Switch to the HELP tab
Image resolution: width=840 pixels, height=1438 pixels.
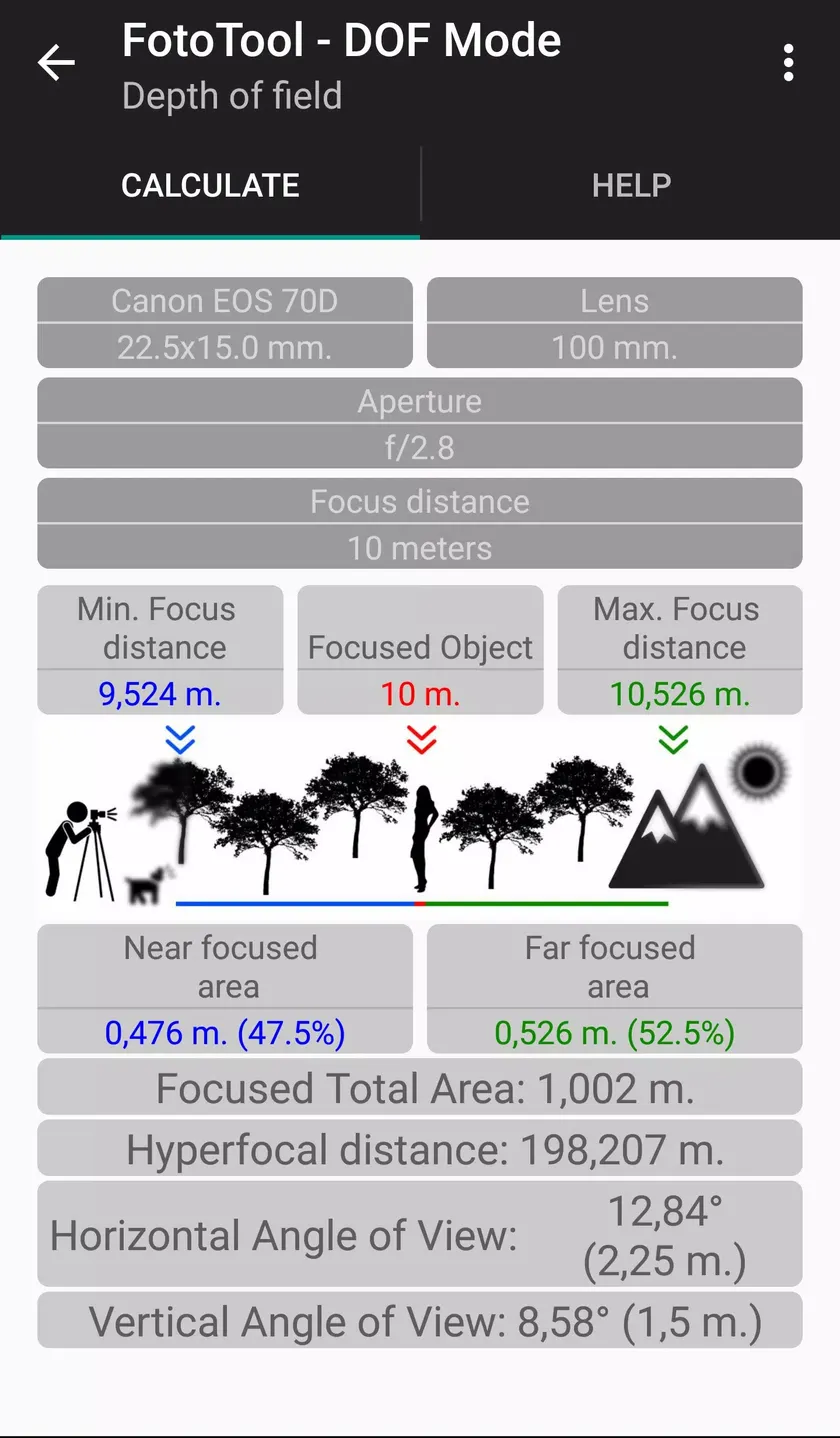(x=631, y=185)
